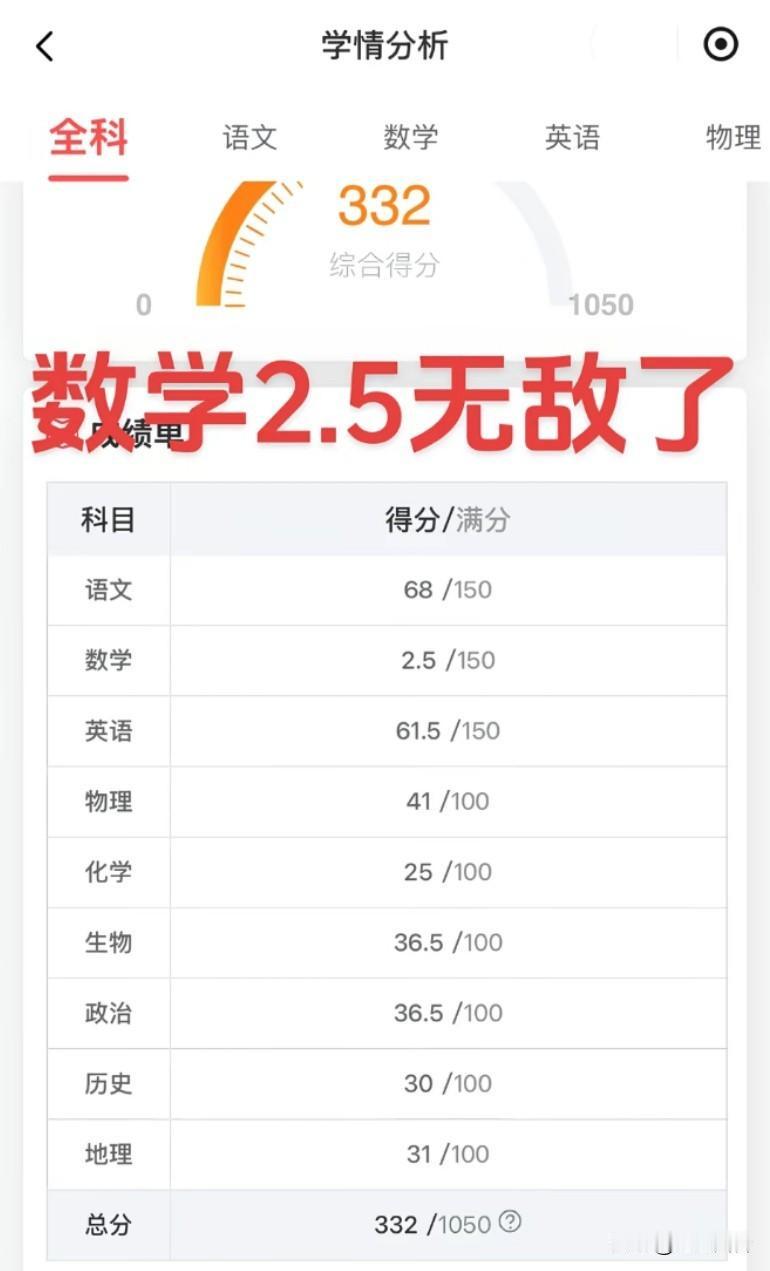Tap the question mark beside total score 1050

click(510, 1221)
